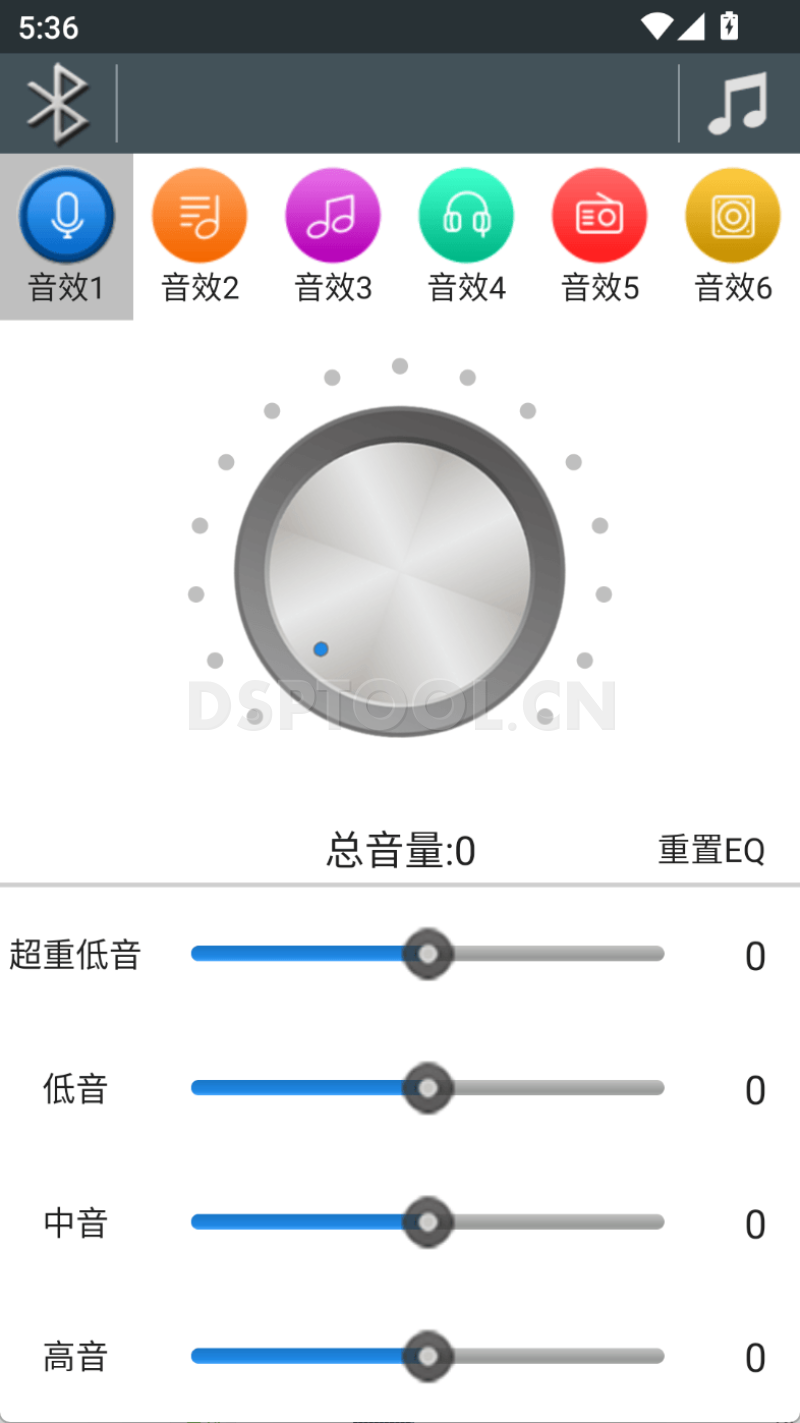
Task: Tap the center of the volume knob
Action: [x=400, y=570]
